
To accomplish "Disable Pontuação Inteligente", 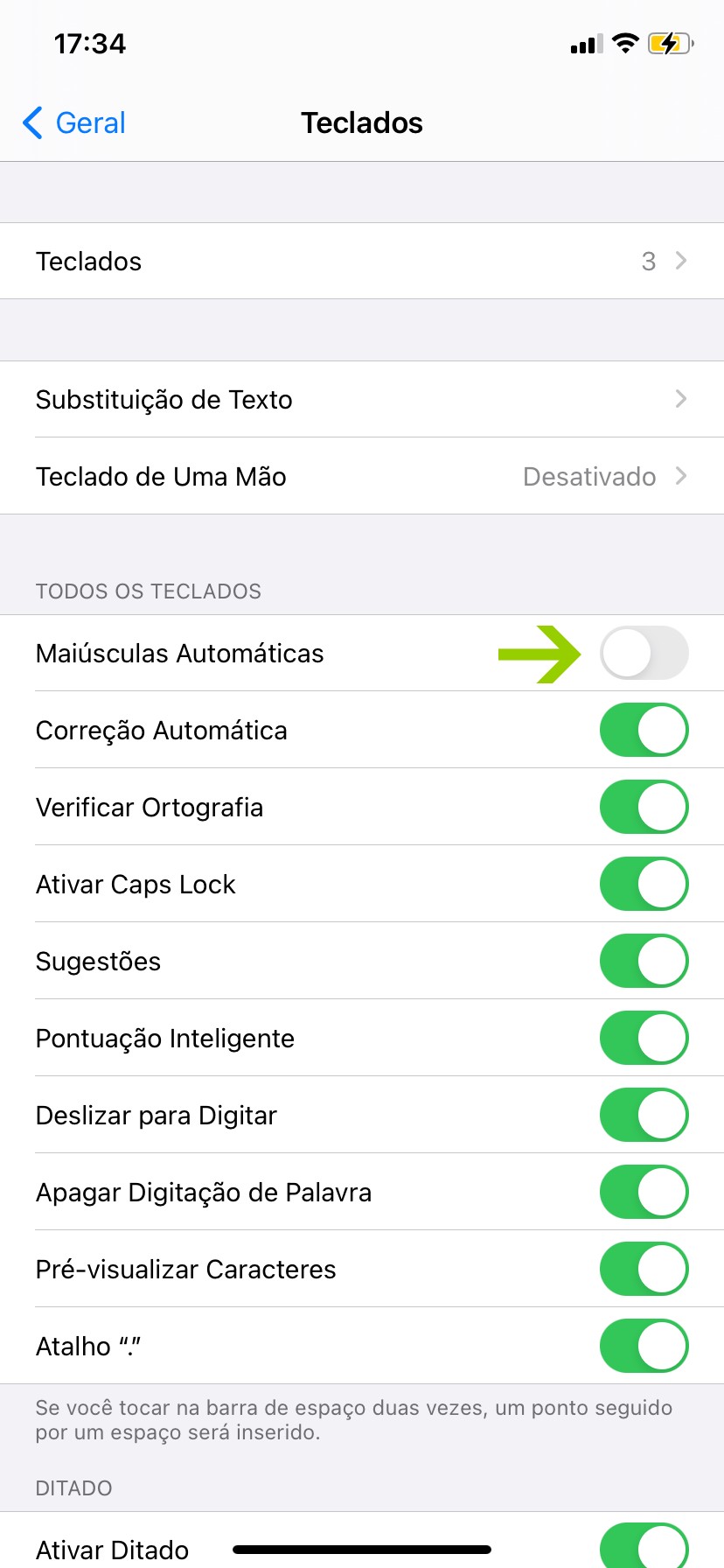I will (644, 1038).
